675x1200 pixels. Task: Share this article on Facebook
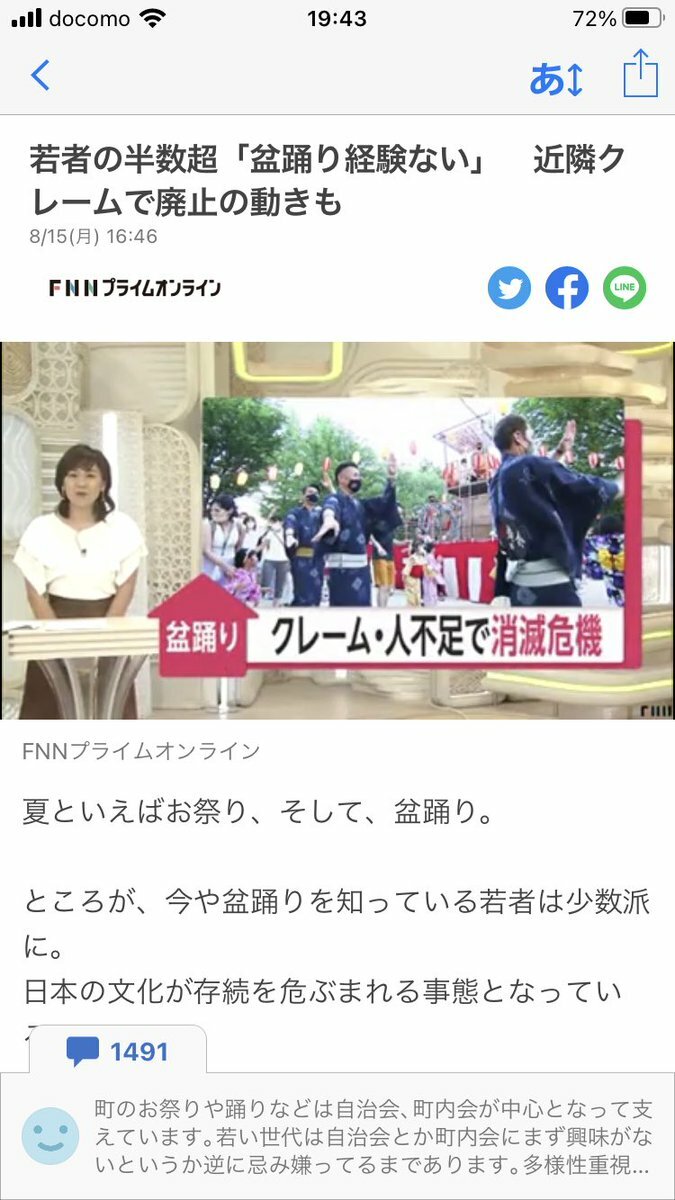567,289
